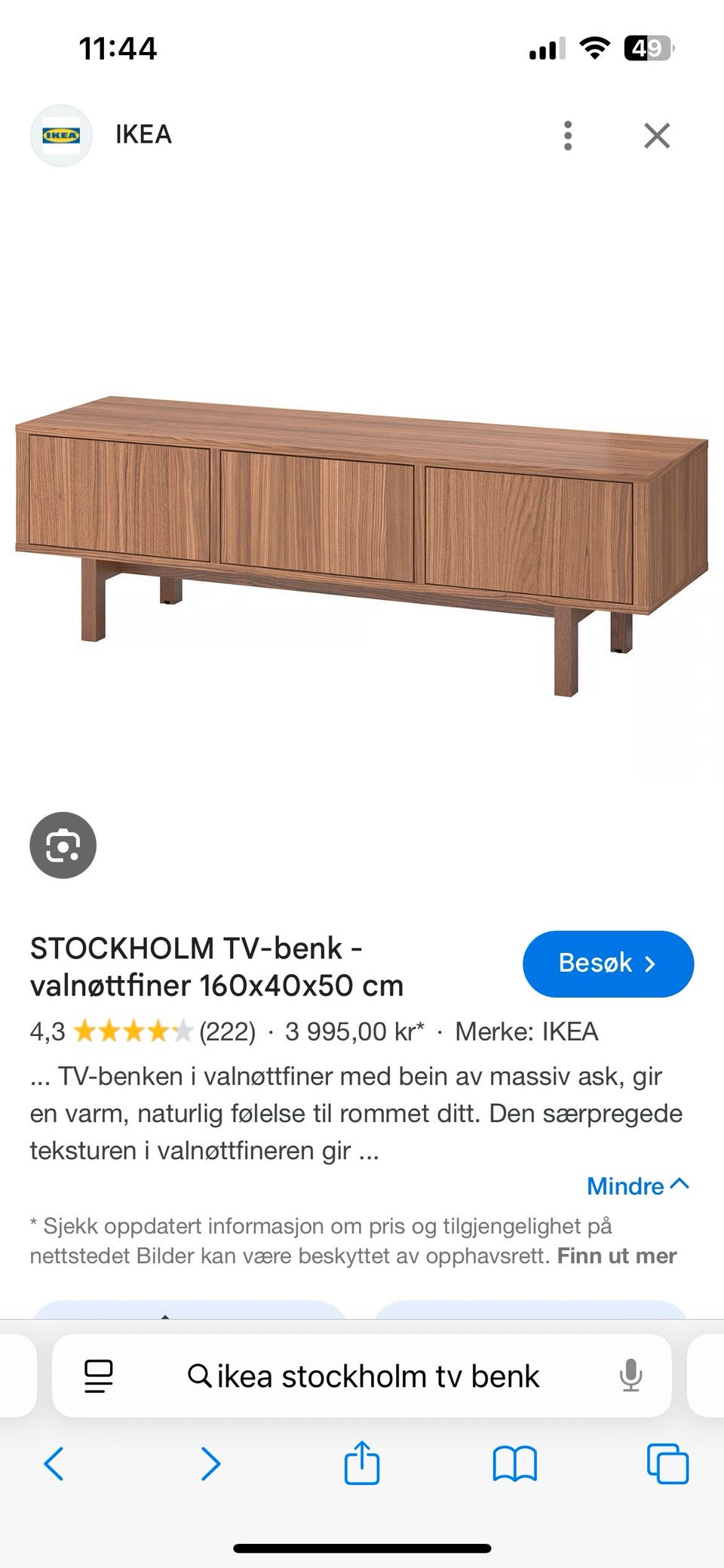
Task: Show all open tabs
Action: pyautogui.click(x=667, y=1464)
